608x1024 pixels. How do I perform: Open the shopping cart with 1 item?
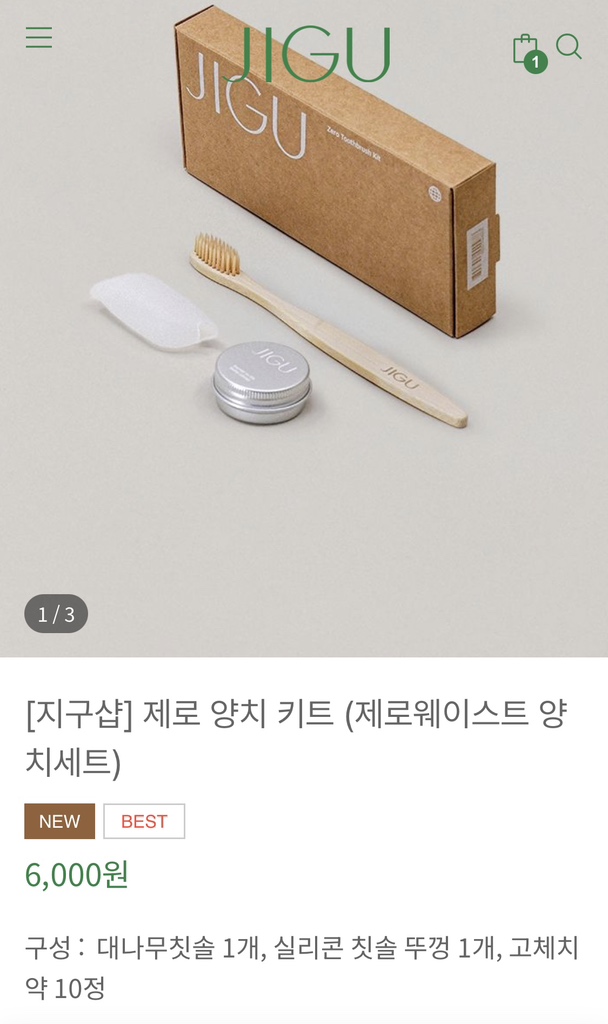pyautogui.click(x=526, y=50)
